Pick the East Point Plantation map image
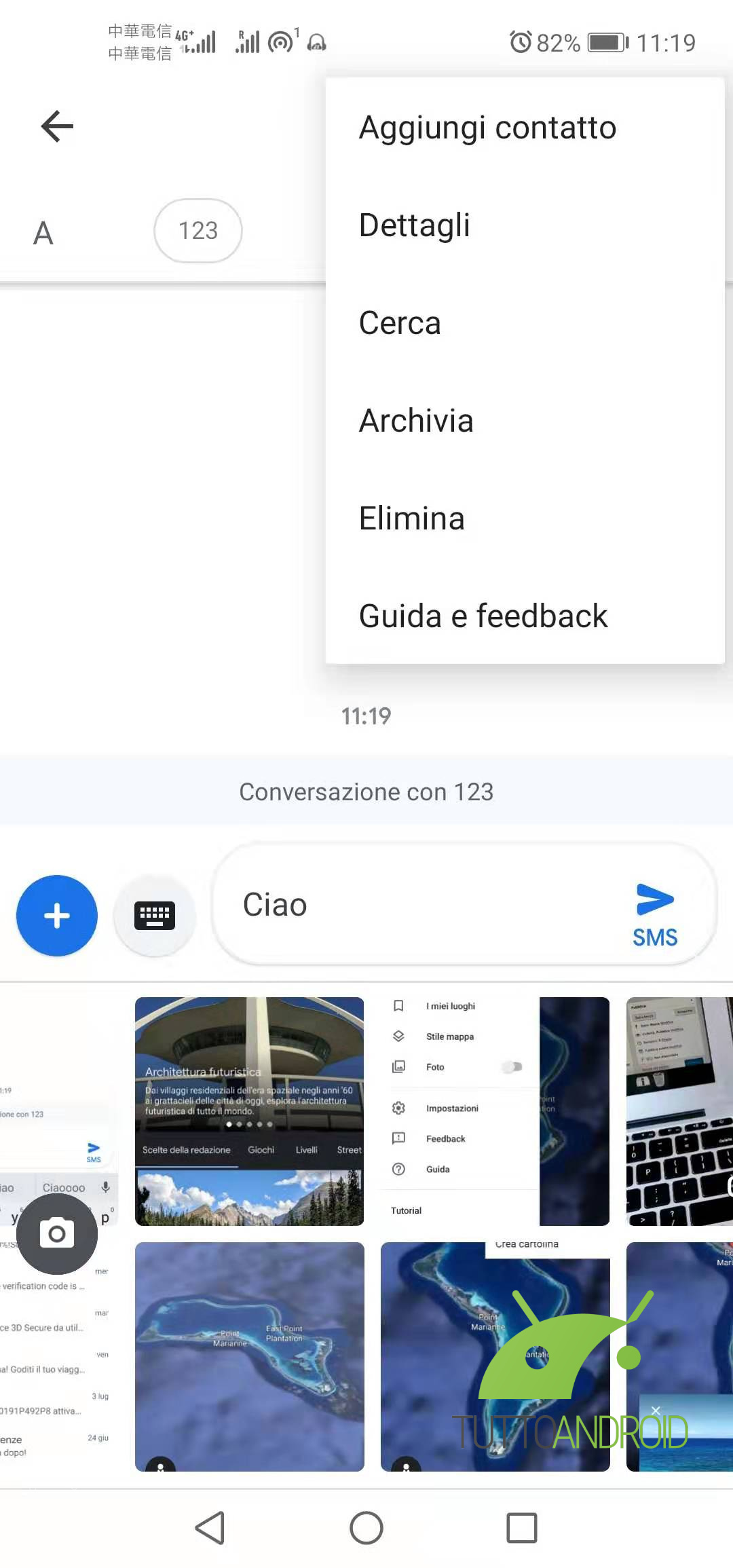Image resolution: width=733 pixels, height=1568 pixels. [x=249, y=1356]
